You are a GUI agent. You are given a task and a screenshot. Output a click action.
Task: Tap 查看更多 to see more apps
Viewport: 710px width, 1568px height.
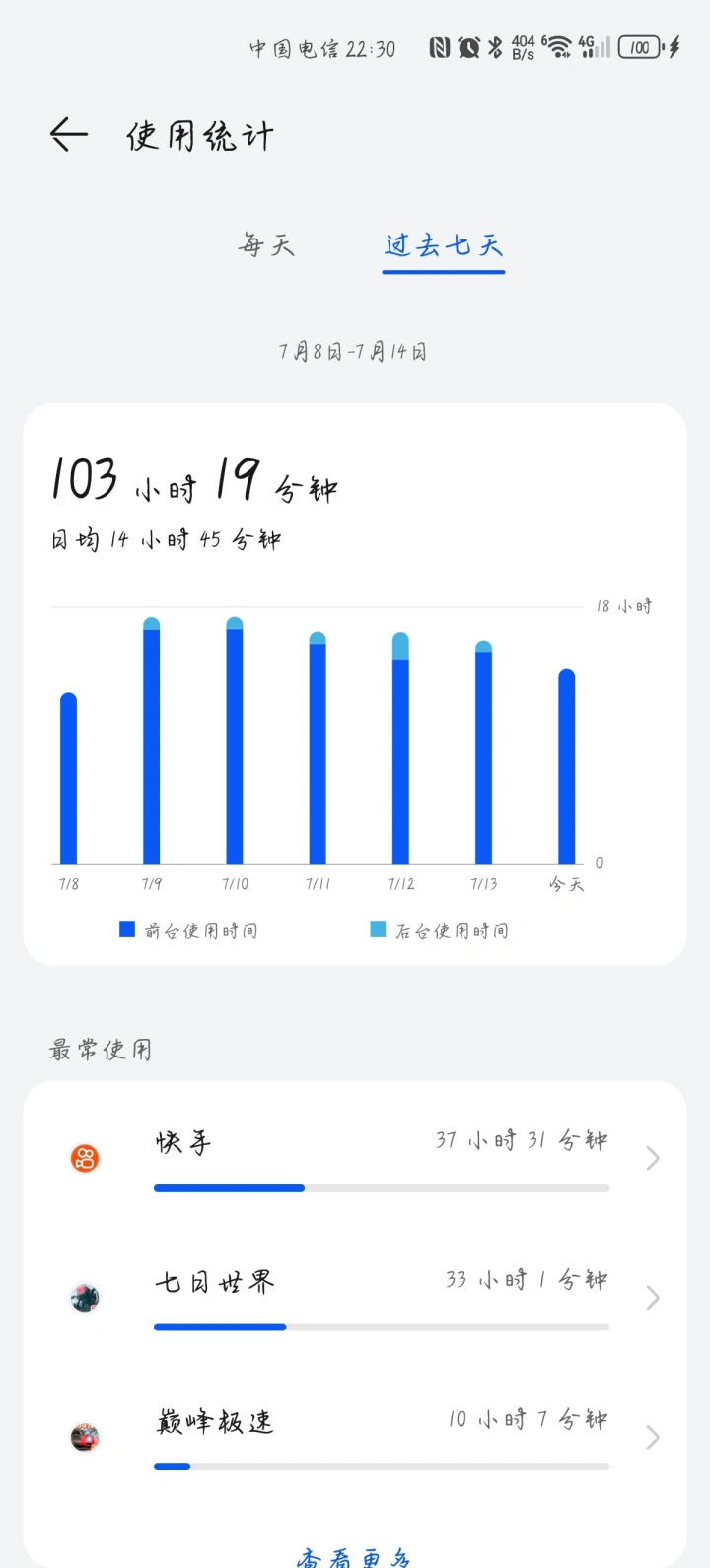pyautogui.click(x=353, y=1556)
